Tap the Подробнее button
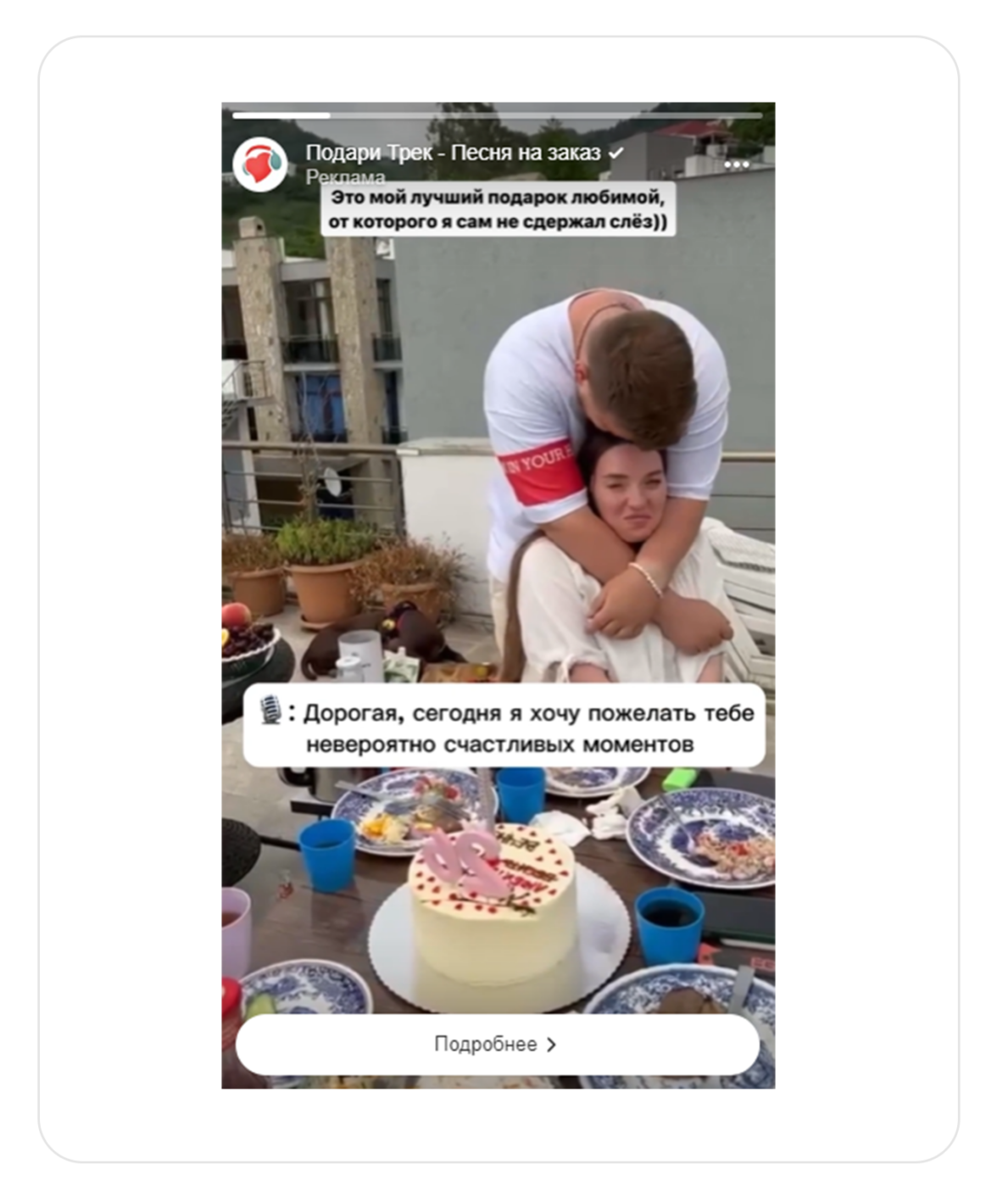Screen dimensions: 997x1204 (x=497, y=1044)
